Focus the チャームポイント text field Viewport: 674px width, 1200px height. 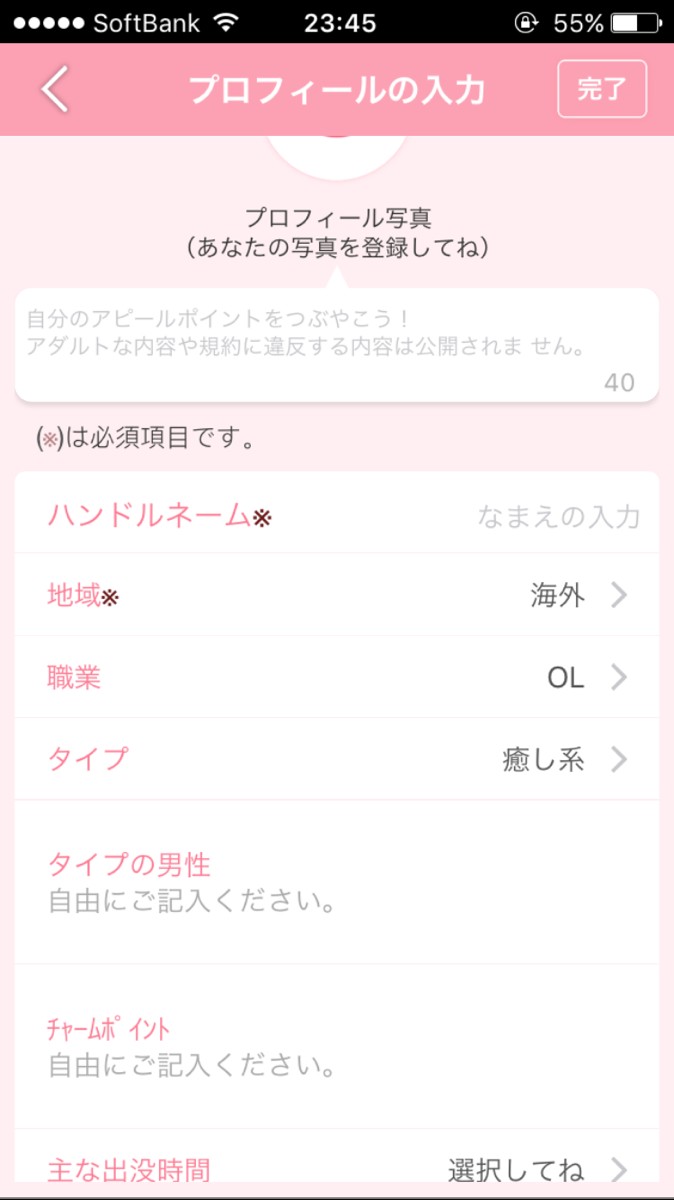336,1065
